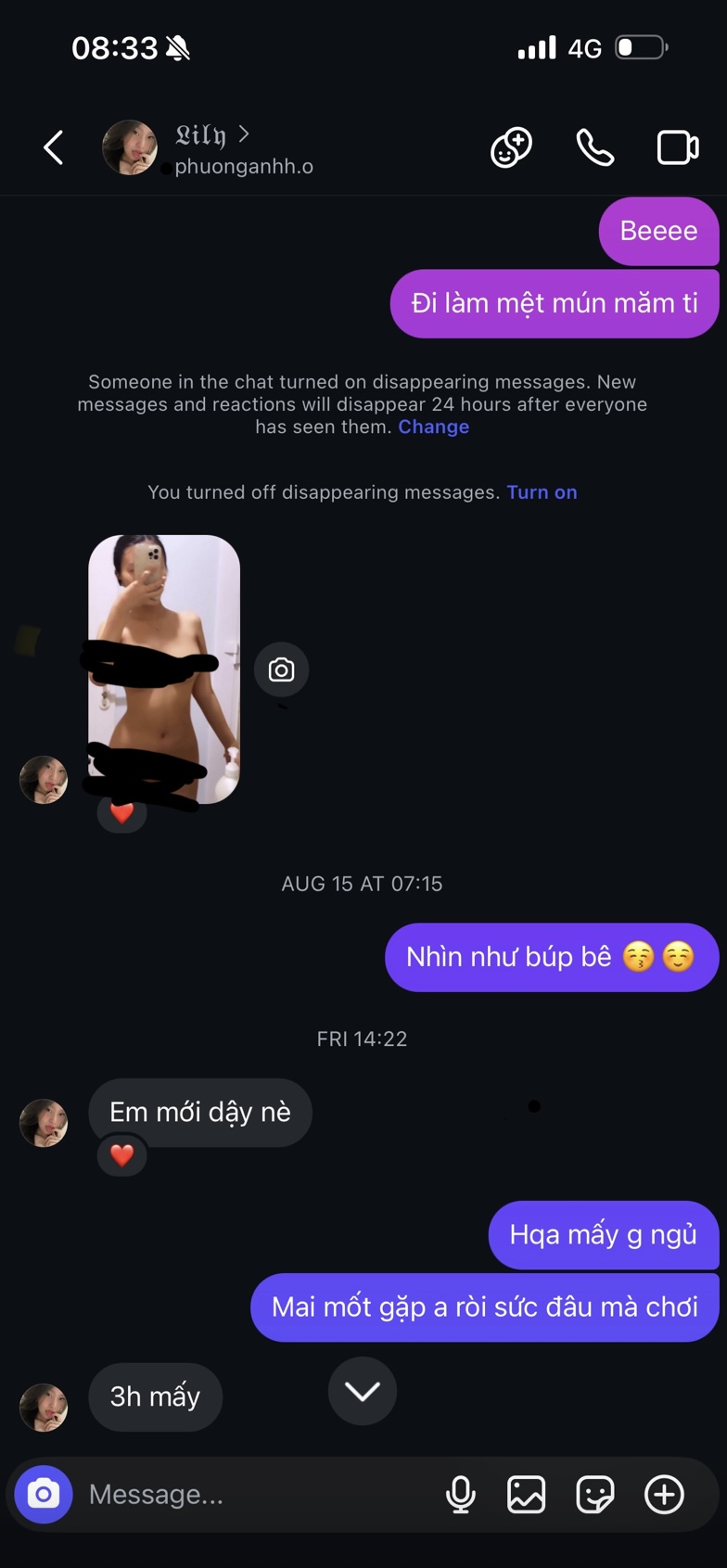This screenshot has height=1568, width=727.
Task: Start a video call
Action: coord(678,147)
